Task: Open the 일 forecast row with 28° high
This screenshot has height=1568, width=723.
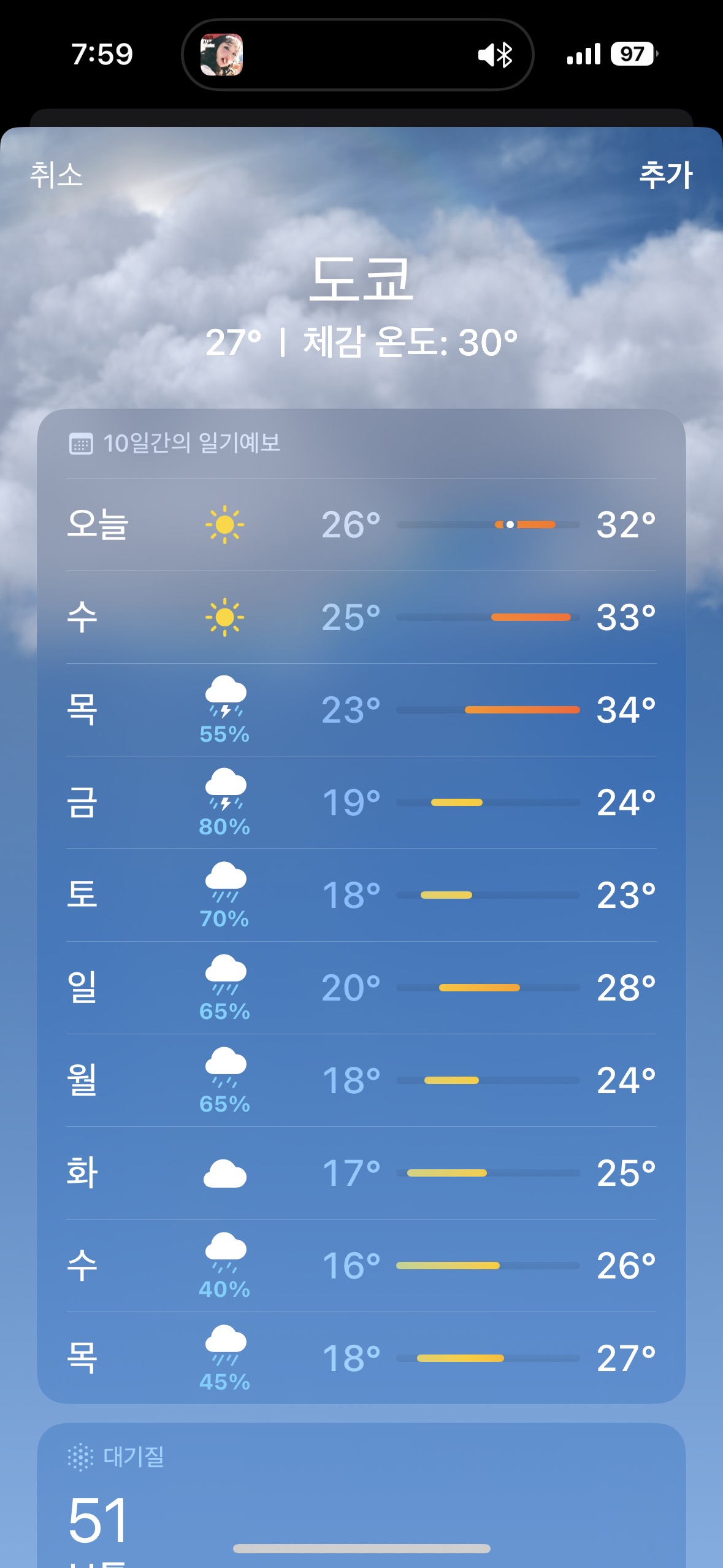Action: (x=361, y=988)
